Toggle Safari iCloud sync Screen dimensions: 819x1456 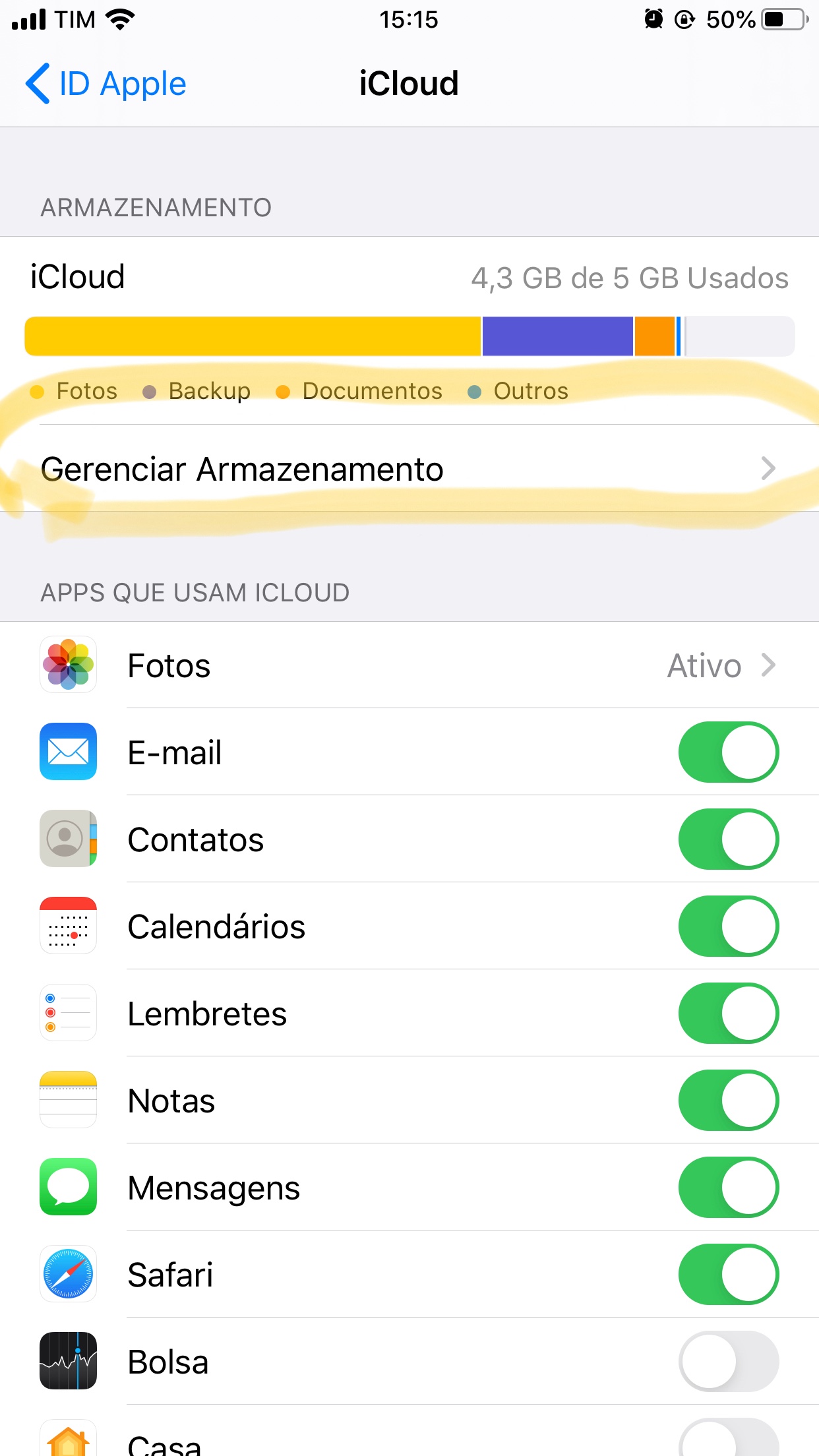tap(729, 1275)
